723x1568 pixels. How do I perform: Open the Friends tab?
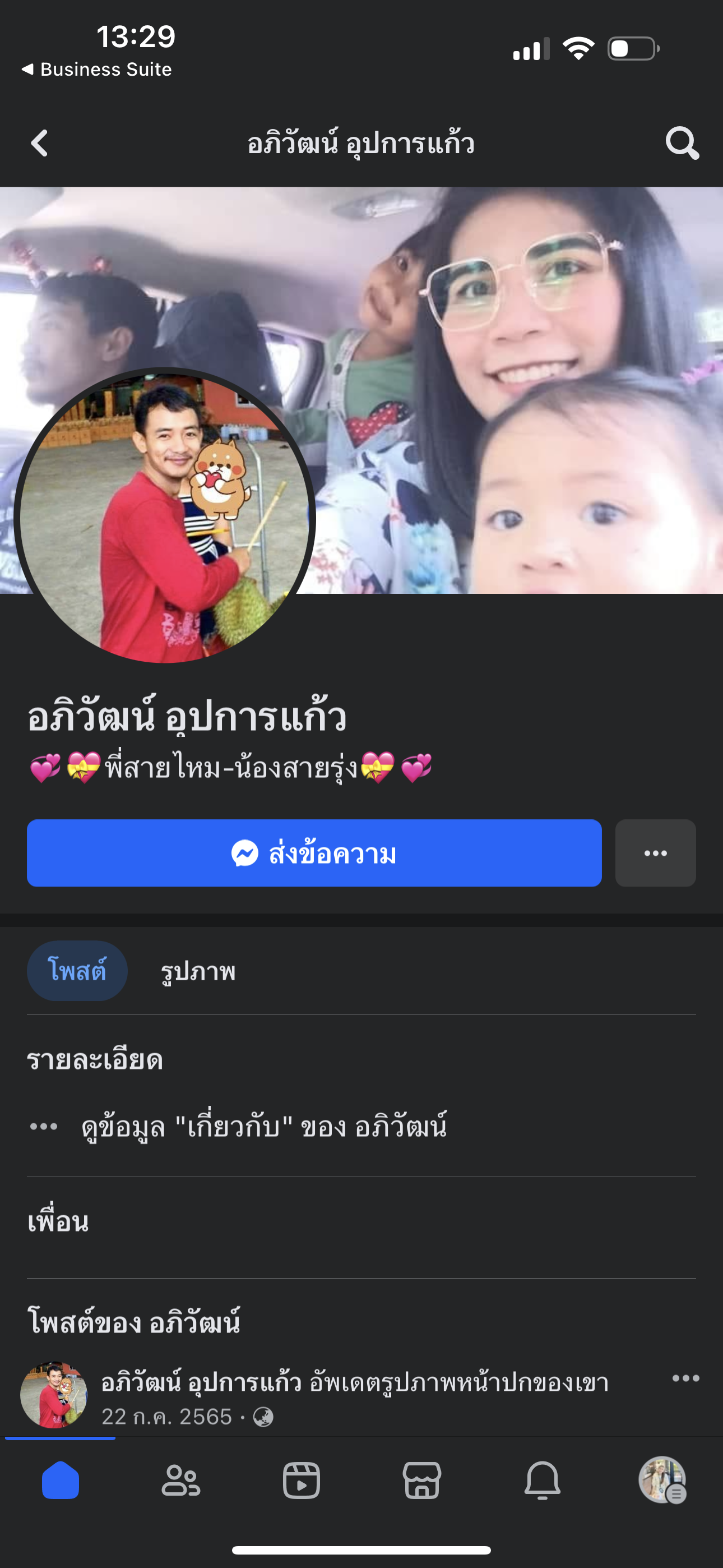click(180, 1481)
